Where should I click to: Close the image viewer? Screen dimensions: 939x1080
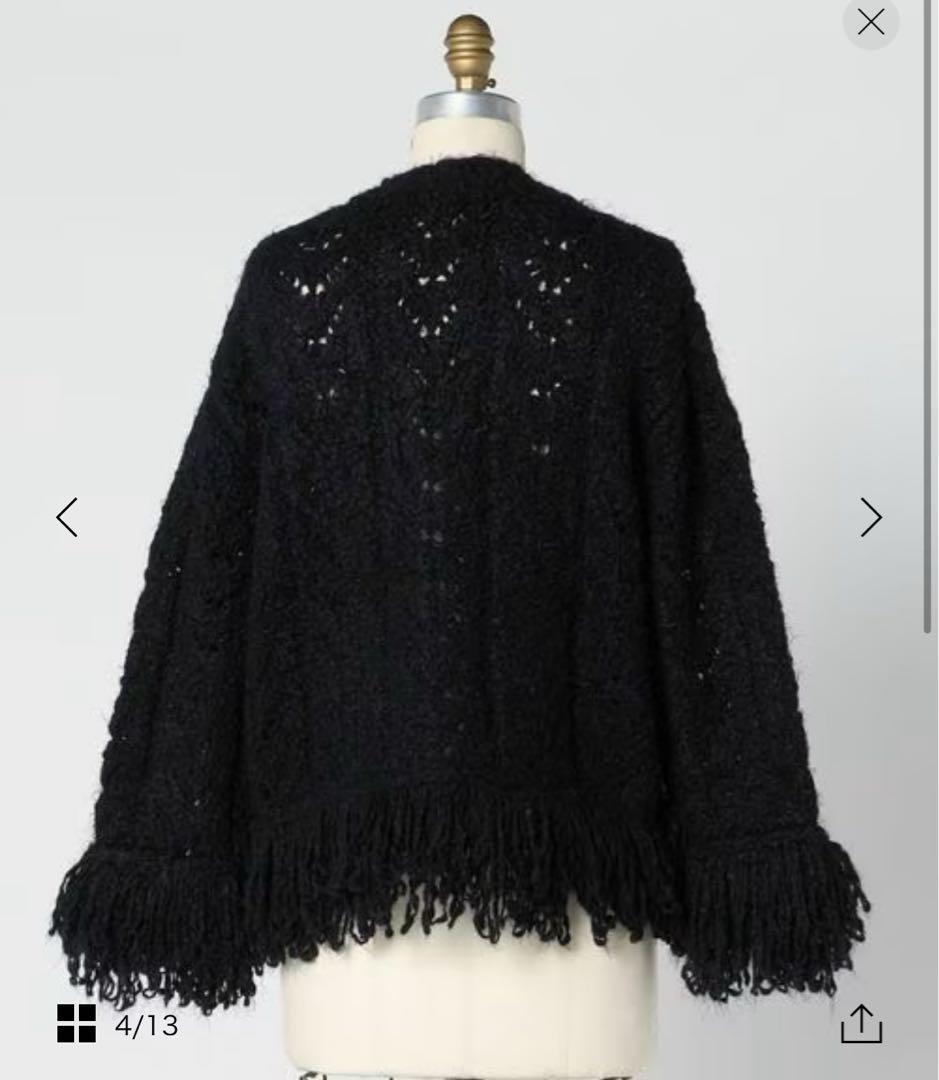(x=870, y=22)
